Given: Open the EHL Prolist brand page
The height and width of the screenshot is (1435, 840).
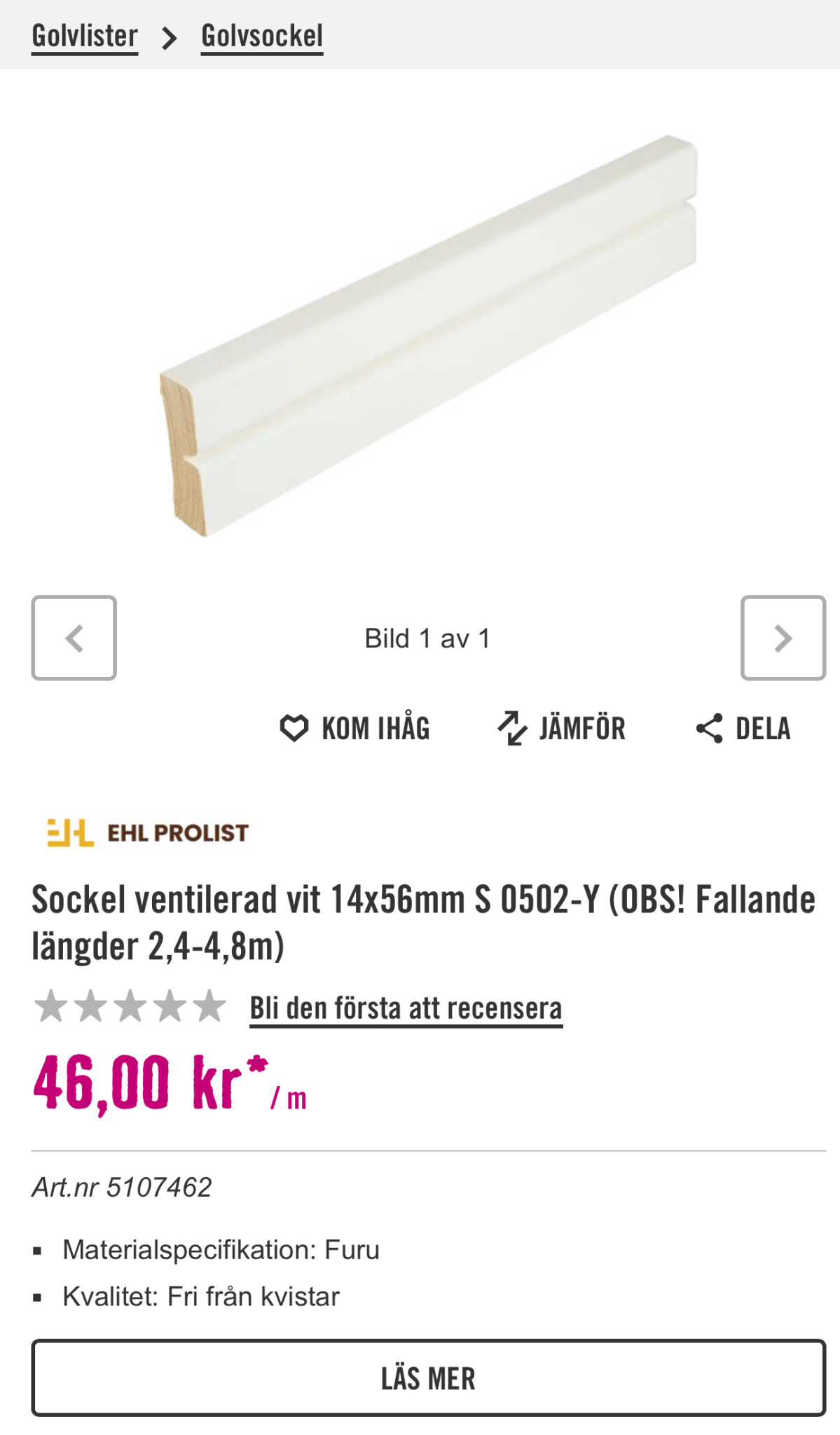Looking at the screenshot, I should 148,832.
